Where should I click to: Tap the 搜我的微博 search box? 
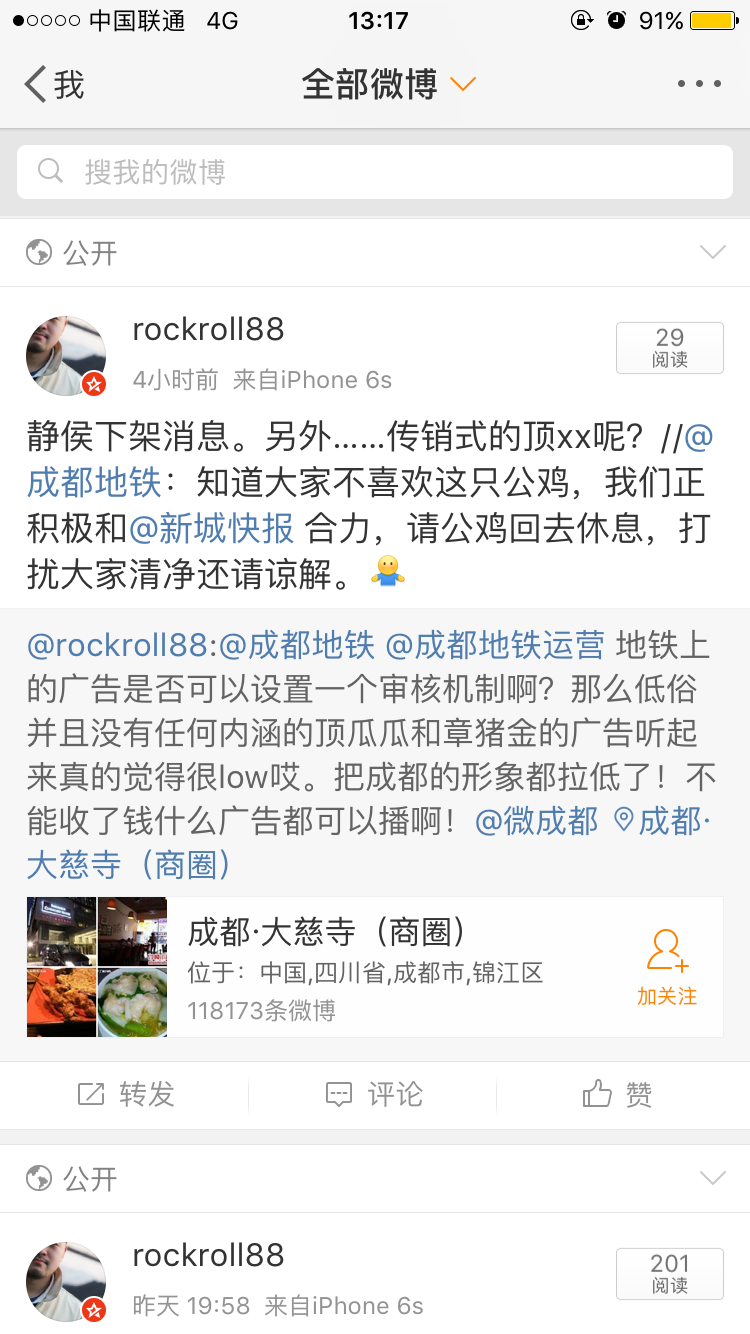coord(375,172)
